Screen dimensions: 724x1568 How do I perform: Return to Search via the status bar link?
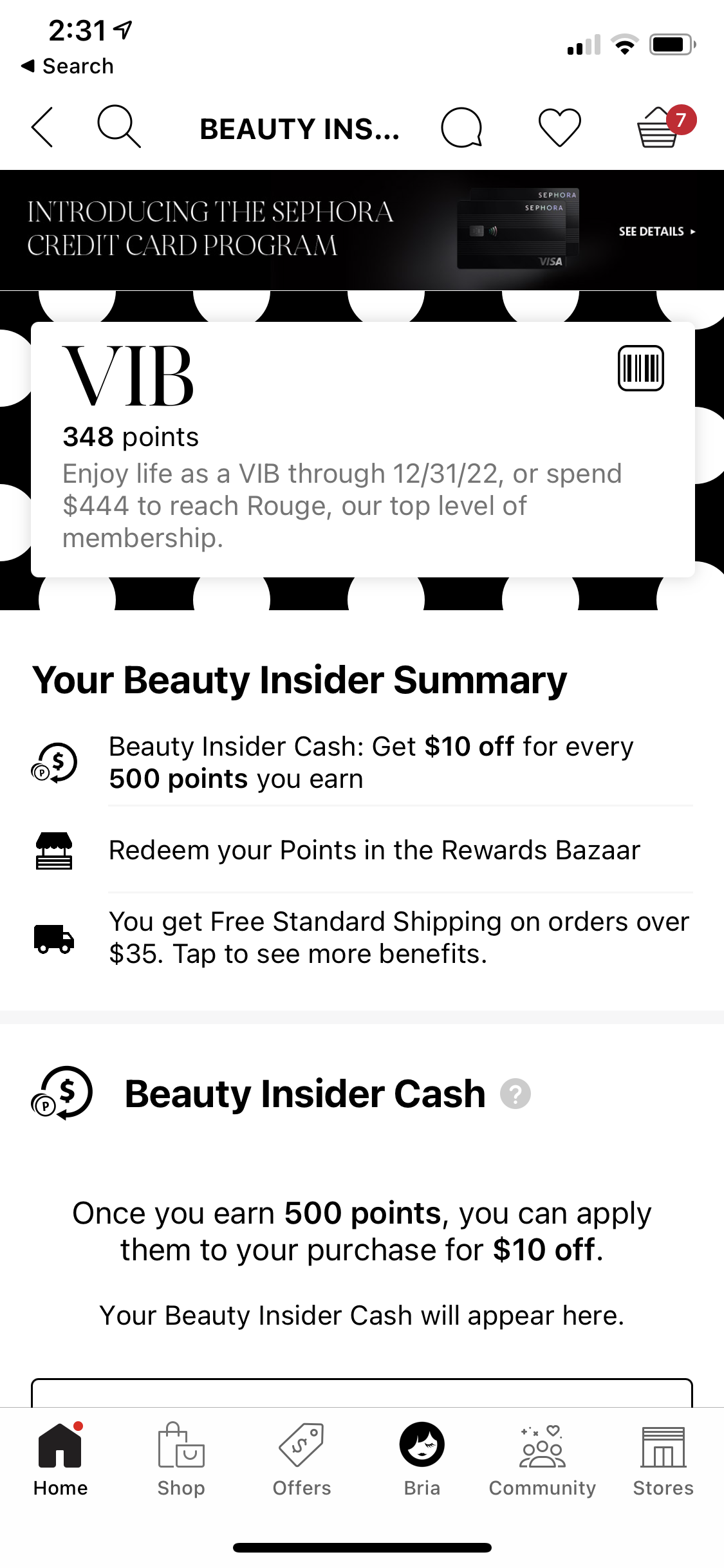68,66
